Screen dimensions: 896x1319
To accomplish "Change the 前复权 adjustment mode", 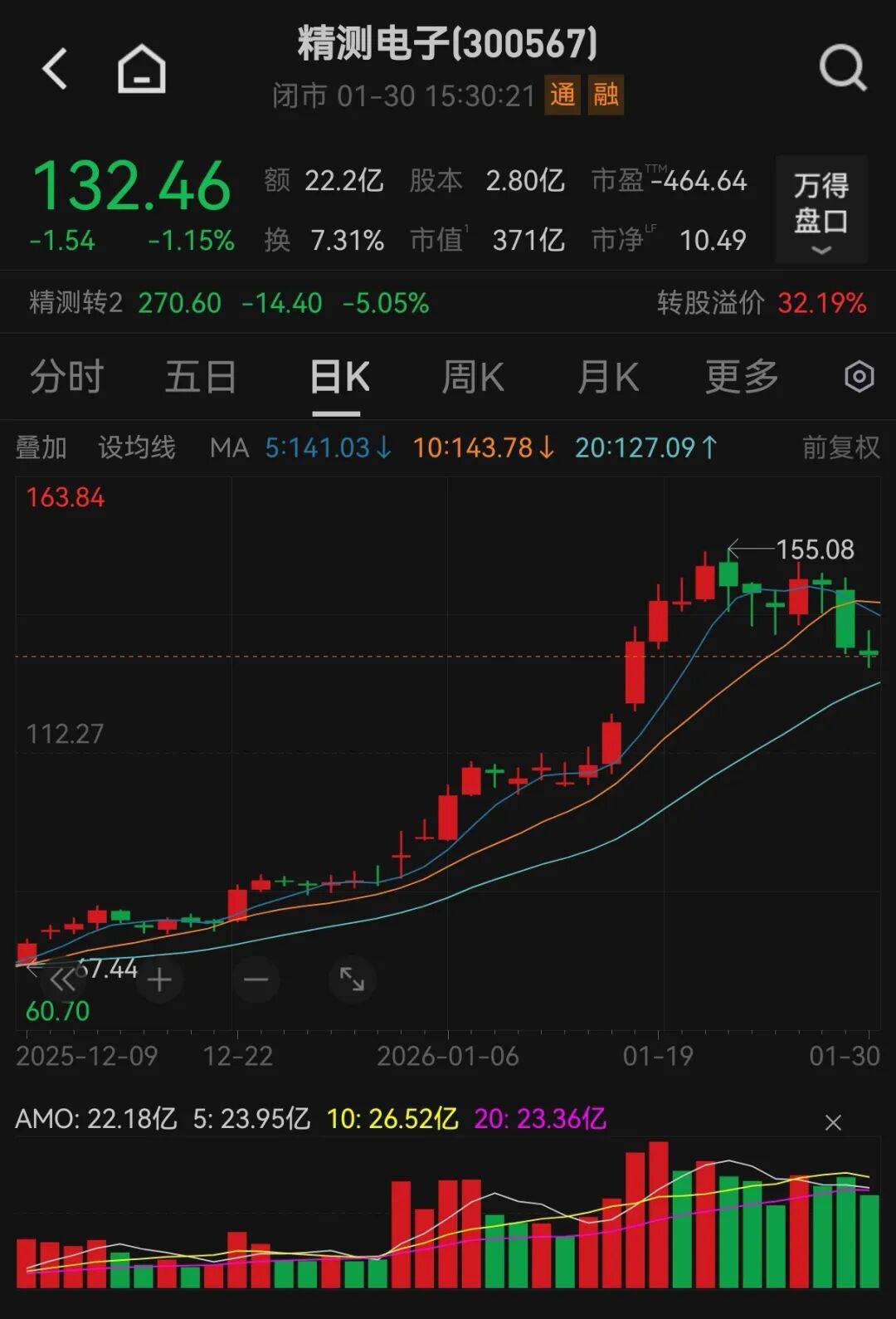I will tap(840, 448).
